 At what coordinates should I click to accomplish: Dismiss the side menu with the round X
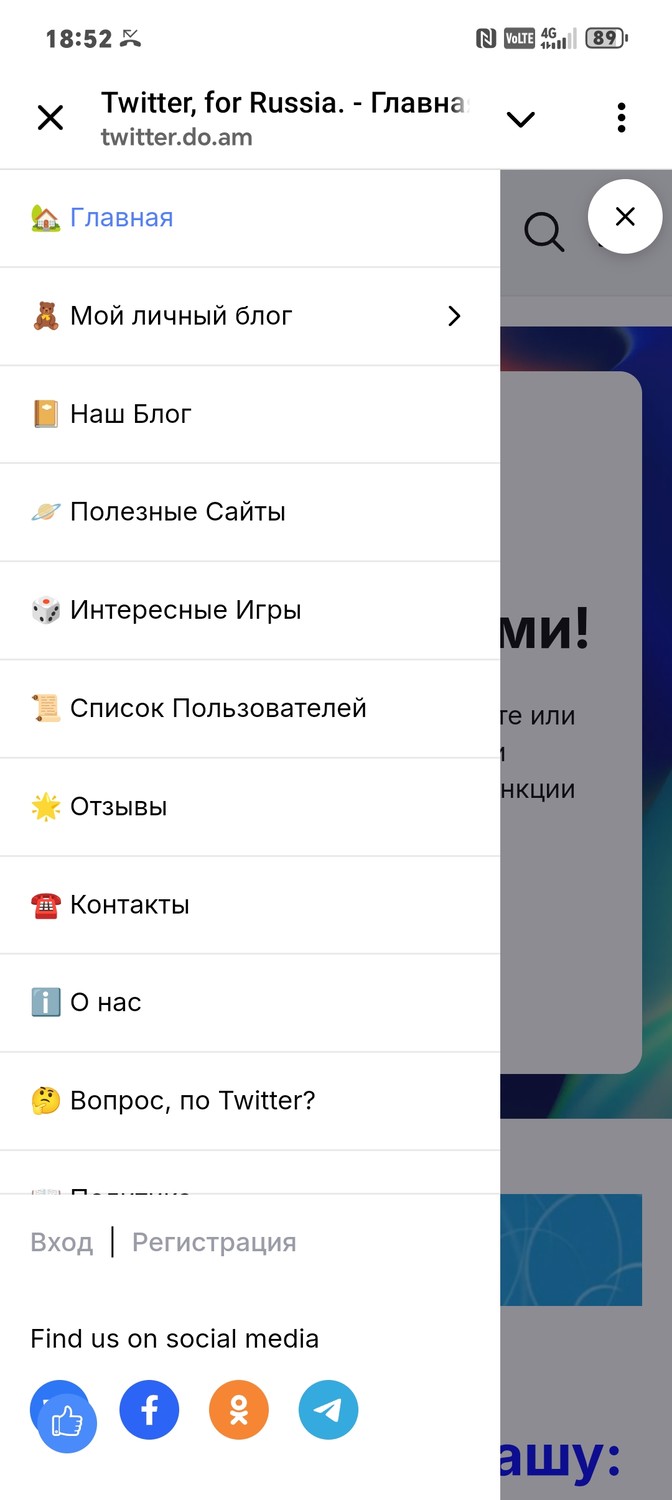tap(625, 216)
